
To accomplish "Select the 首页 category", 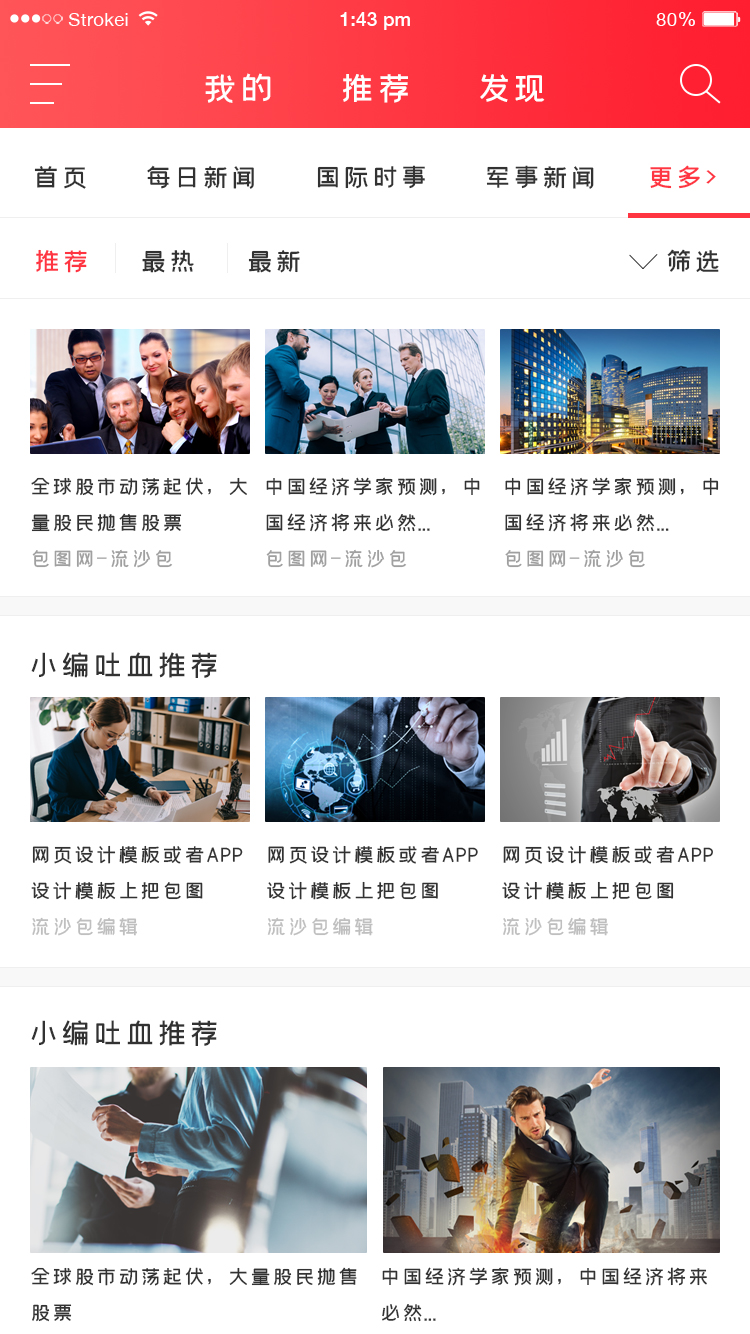I will (x=61, y=178).
